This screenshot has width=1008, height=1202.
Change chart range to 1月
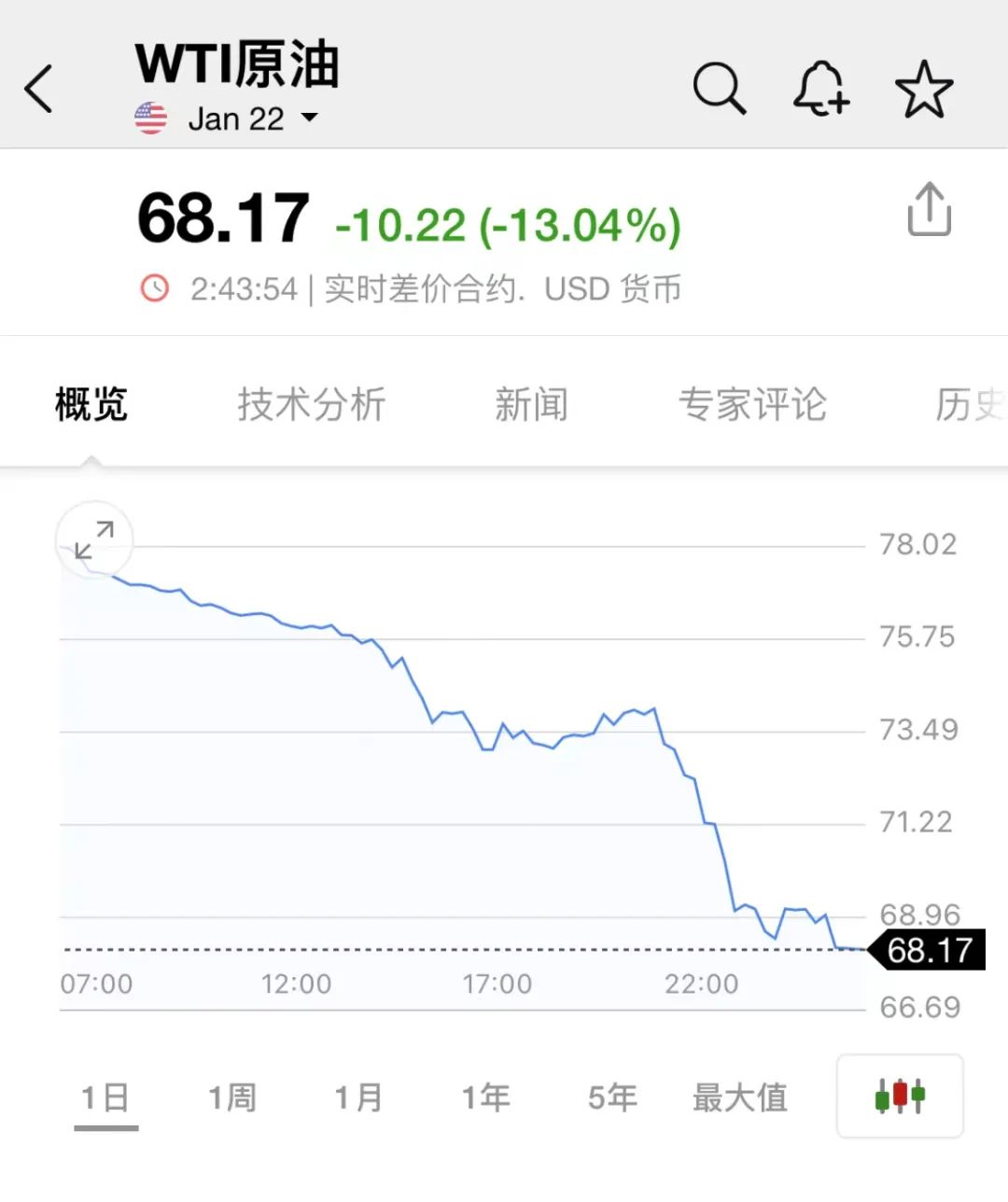(358, 1097)
